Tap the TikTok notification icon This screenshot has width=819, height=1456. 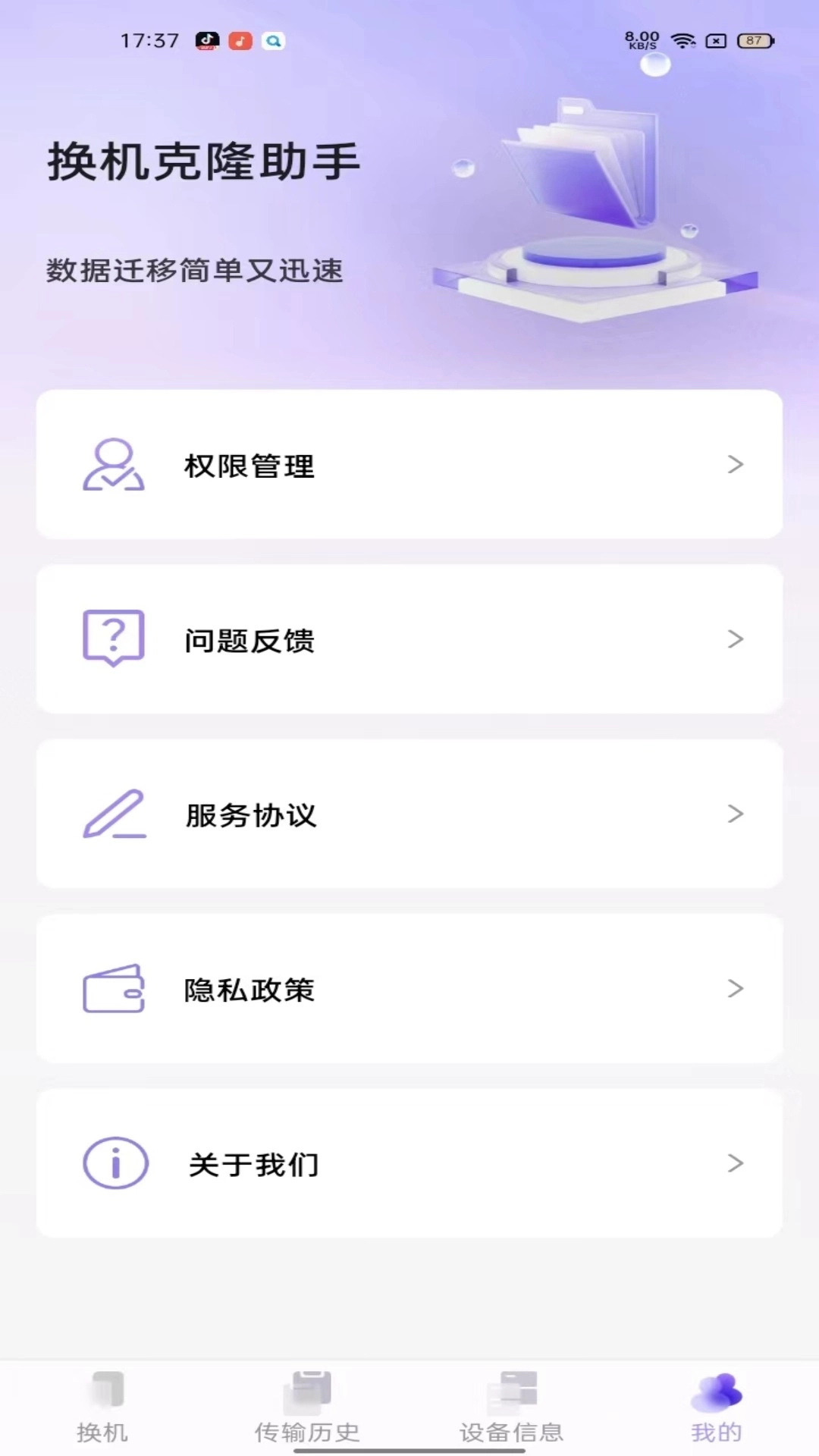pos(206,41)
